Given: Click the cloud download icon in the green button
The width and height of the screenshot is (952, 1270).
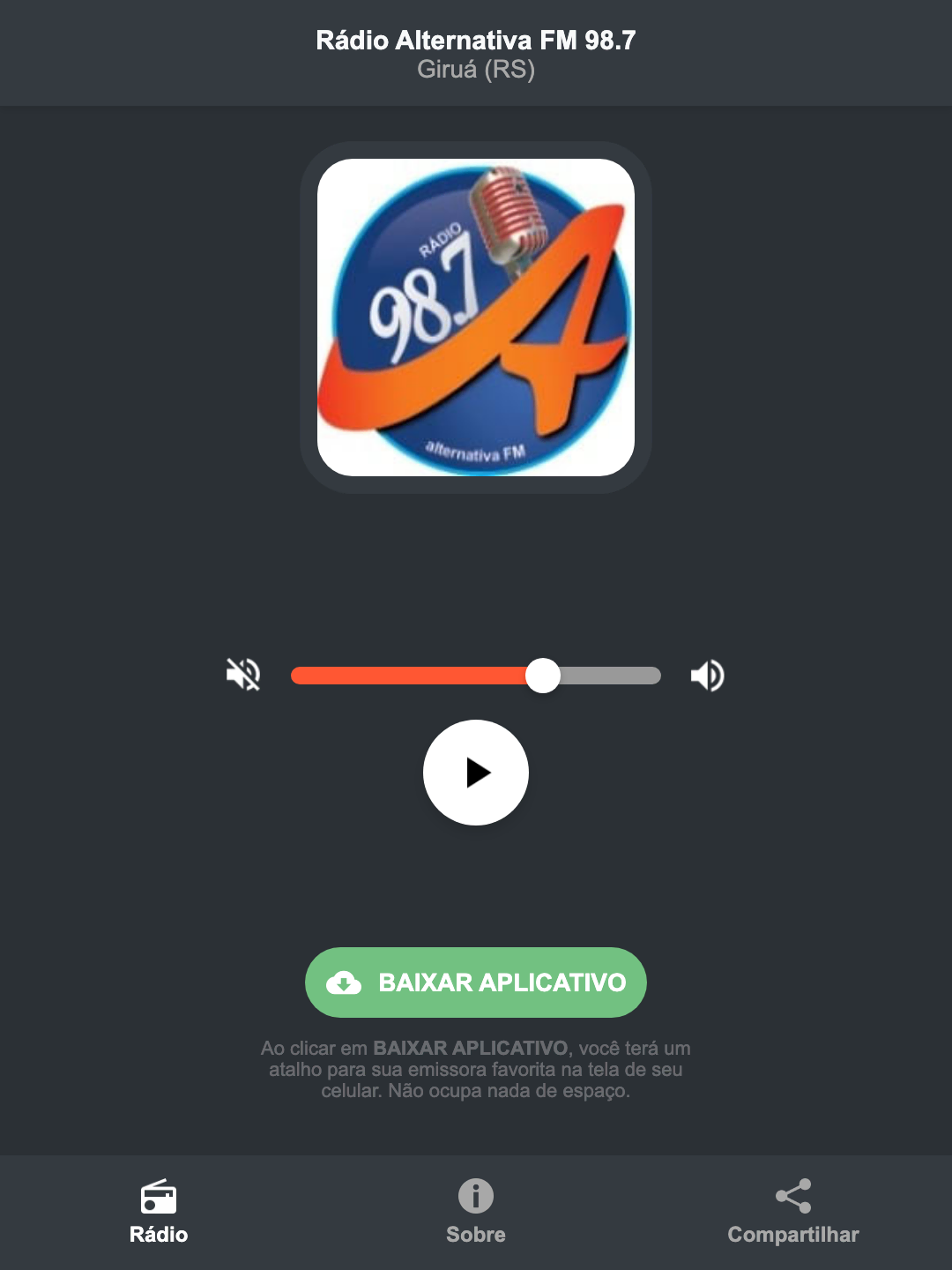Looking at the screenshot, I should 346,982.
